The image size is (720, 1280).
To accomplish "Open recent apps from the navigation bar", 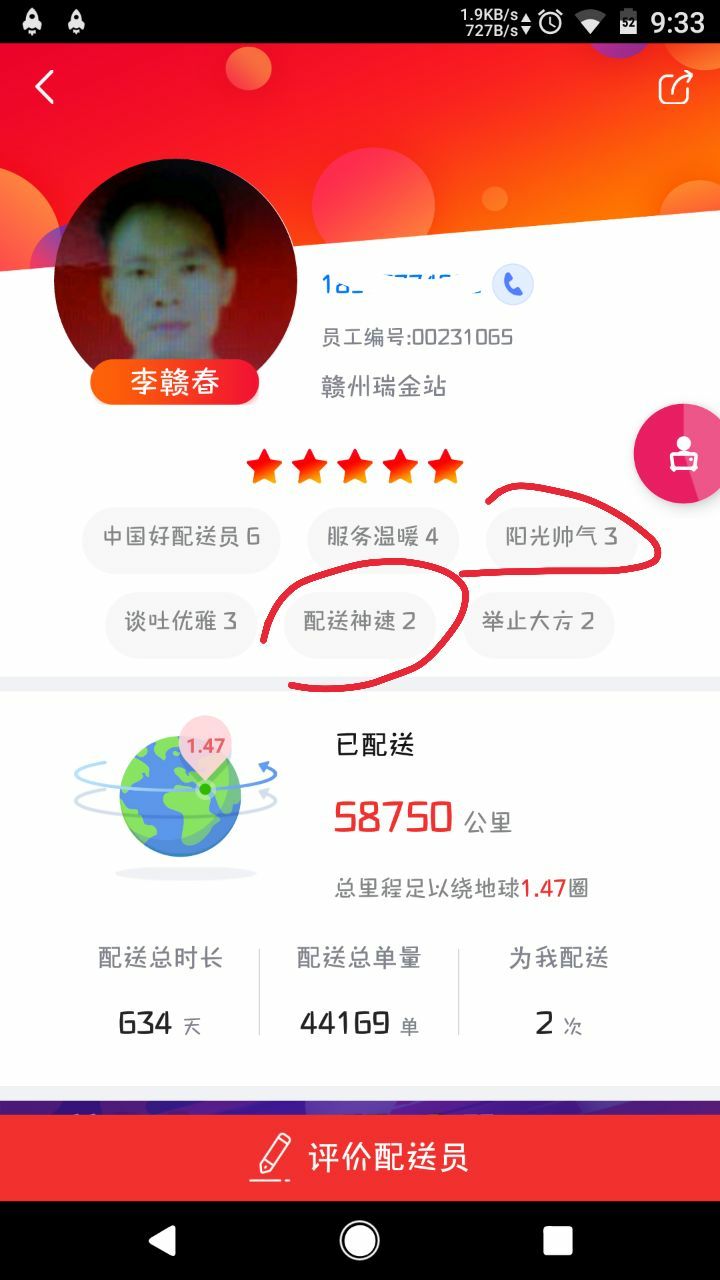I will point(558,1241).
